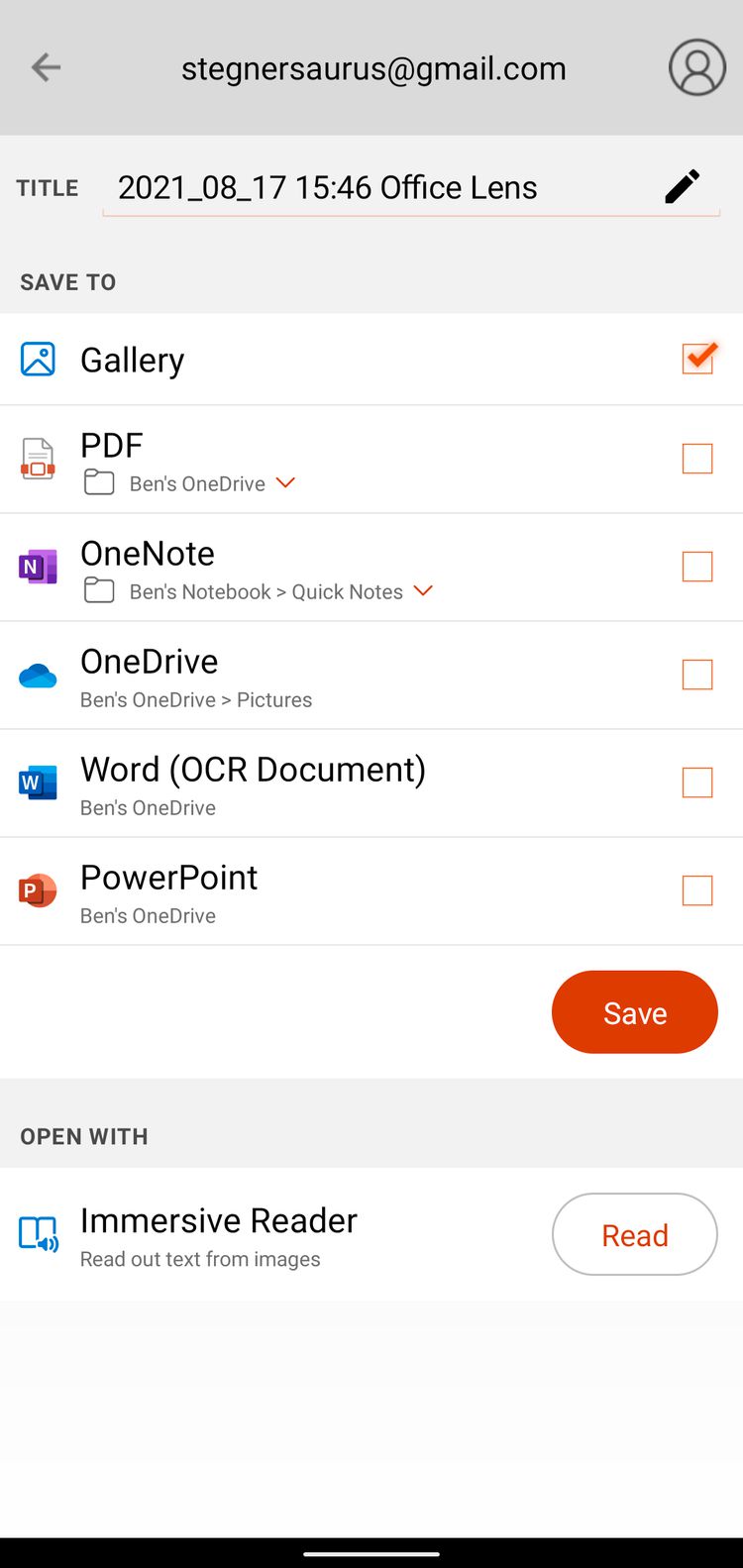Expand the PDF Ben's OneDrive location dropdown

point(285,483)
